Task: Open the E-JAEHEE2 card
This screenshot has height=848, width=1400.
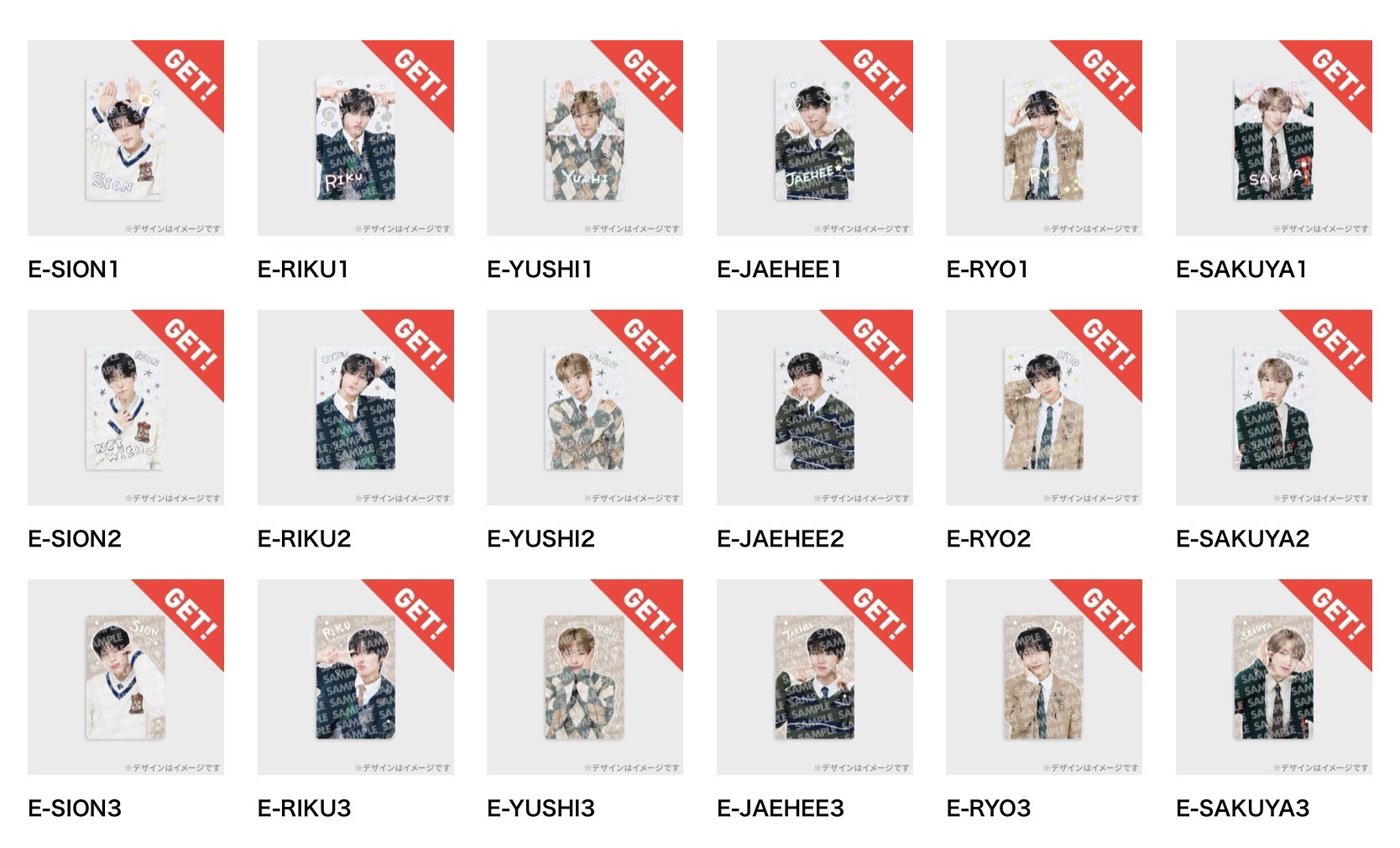Action: point(814,408)
